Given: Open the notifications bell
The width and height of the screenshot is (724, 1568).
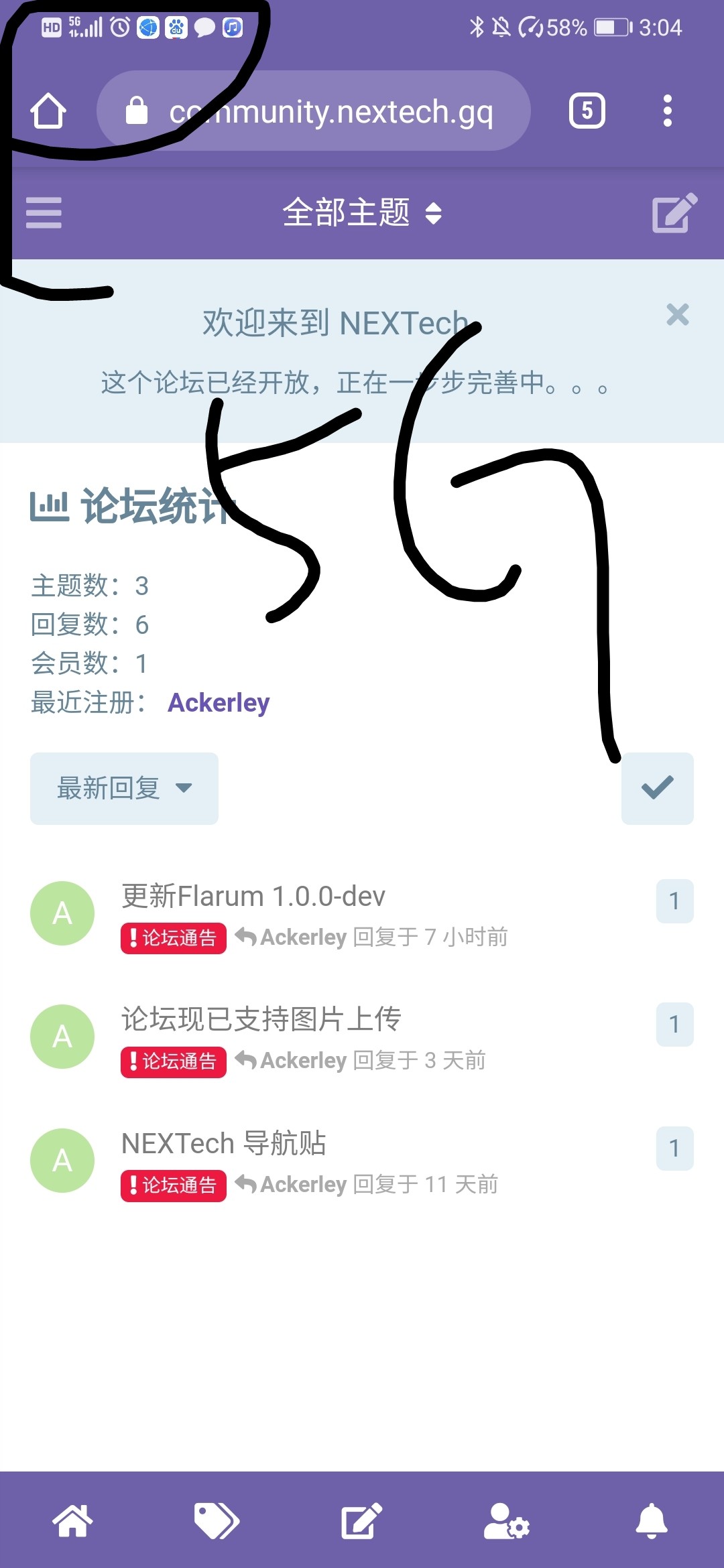Looking at the screenshot, I should 651,1520.
